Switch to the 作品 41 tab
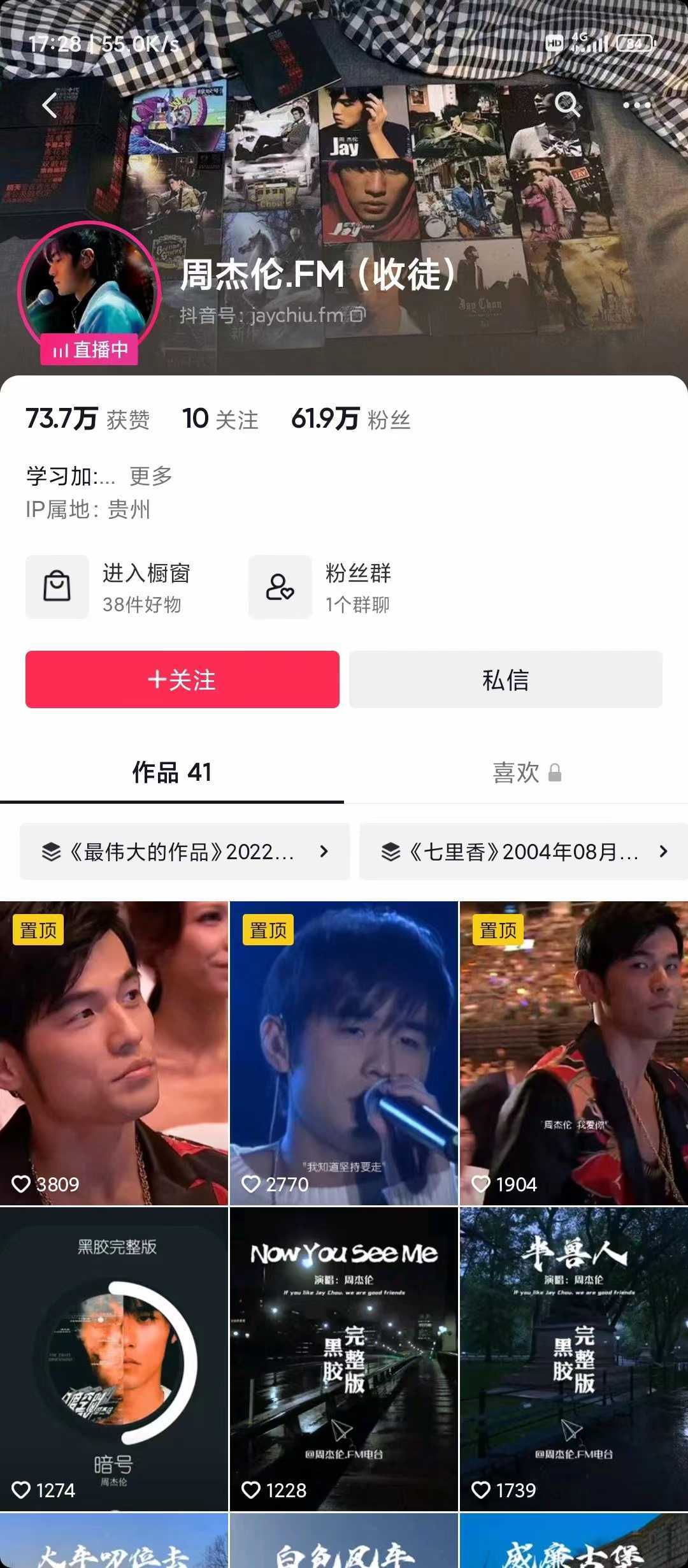This screenshot has height=1568, width=688. coord(171,773)
